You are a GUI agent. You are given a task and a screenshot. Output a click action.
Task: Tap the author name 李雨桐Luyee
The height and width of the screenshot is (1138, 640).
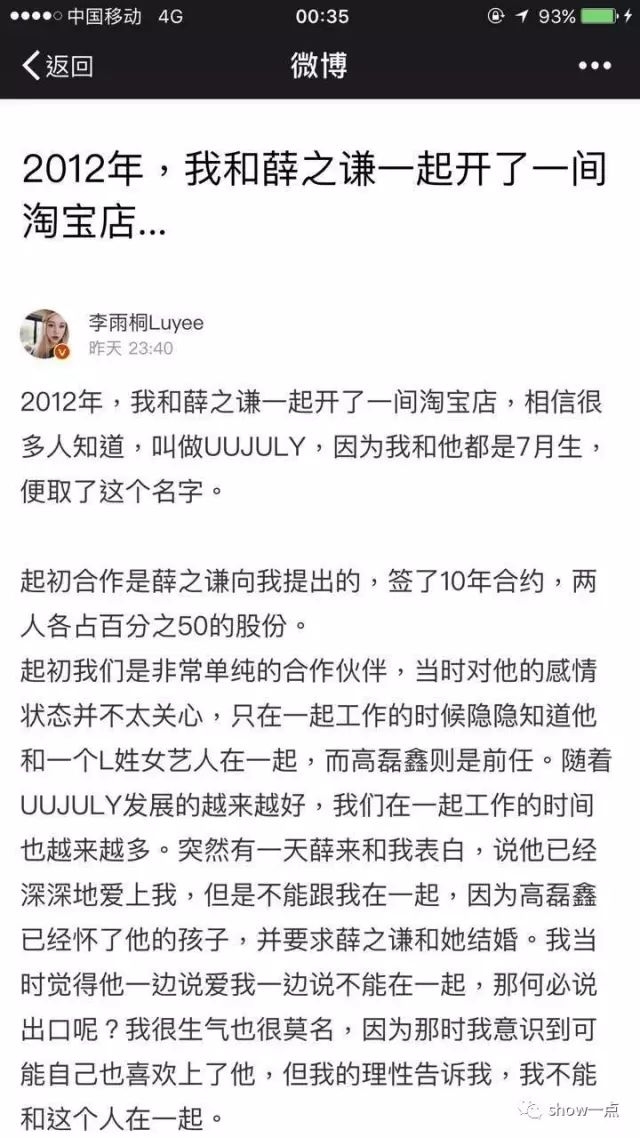(x=147, y=323)
